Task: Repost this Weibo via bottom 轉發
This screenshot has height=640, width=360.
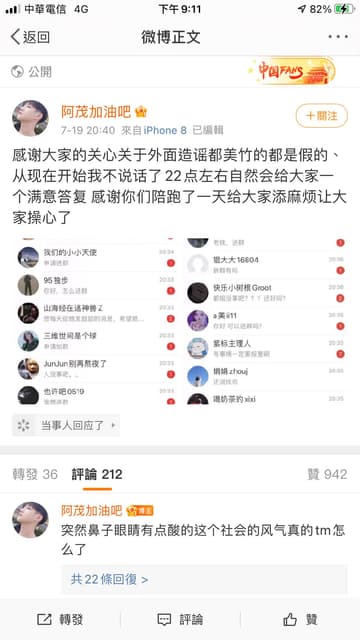Action: coord(60,620)
